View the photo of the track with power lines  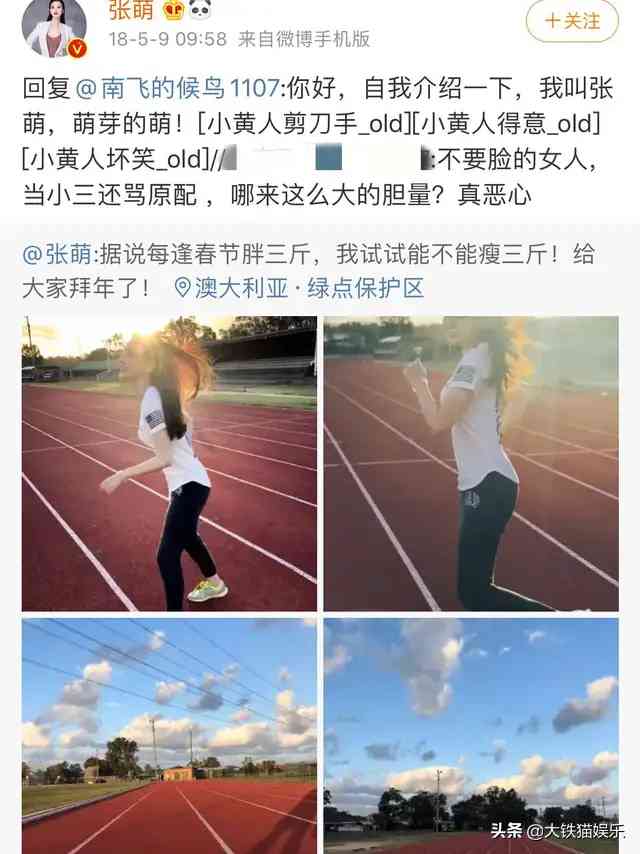[x=169, y=735]
